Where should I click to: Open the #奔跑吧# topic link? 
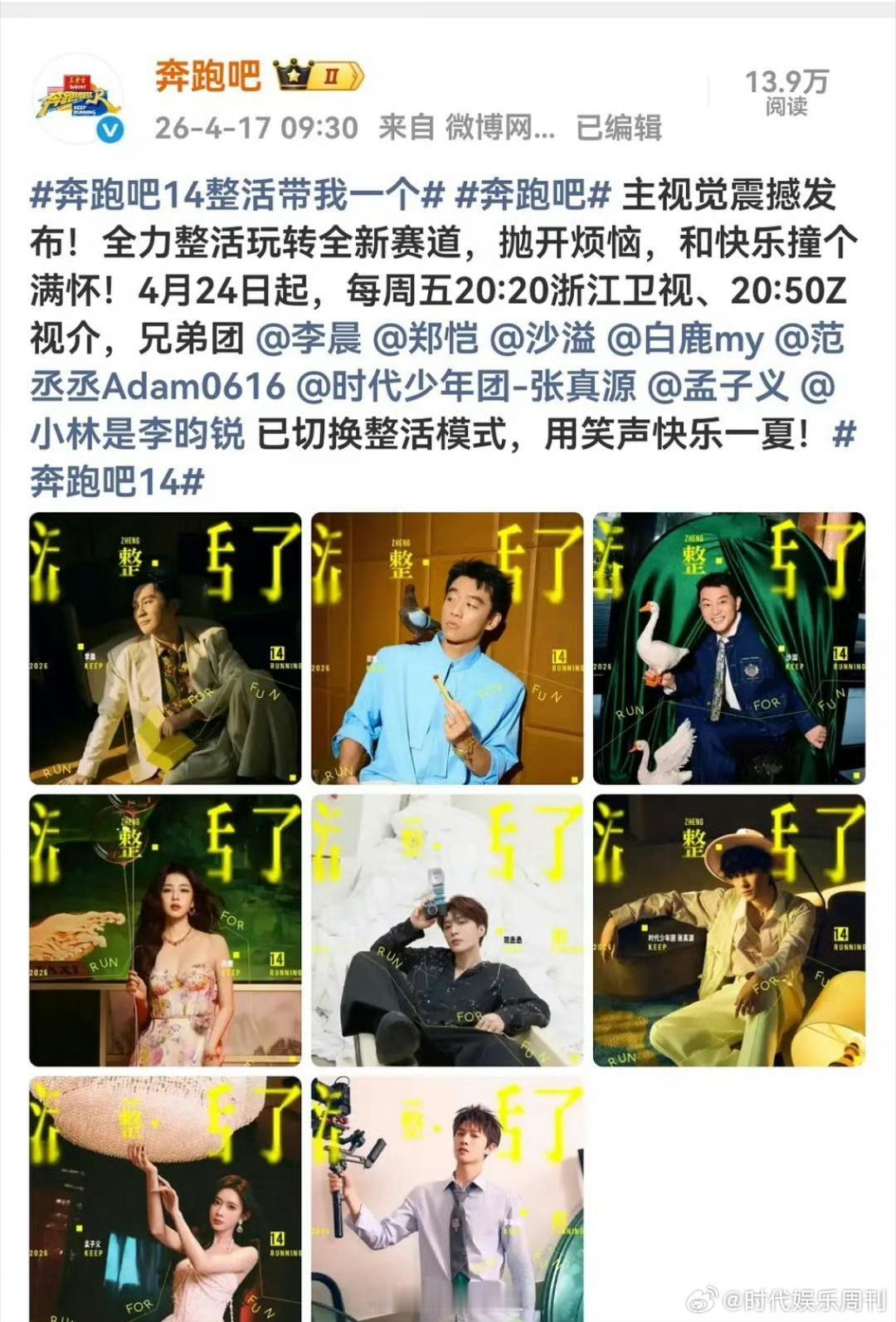533,196
